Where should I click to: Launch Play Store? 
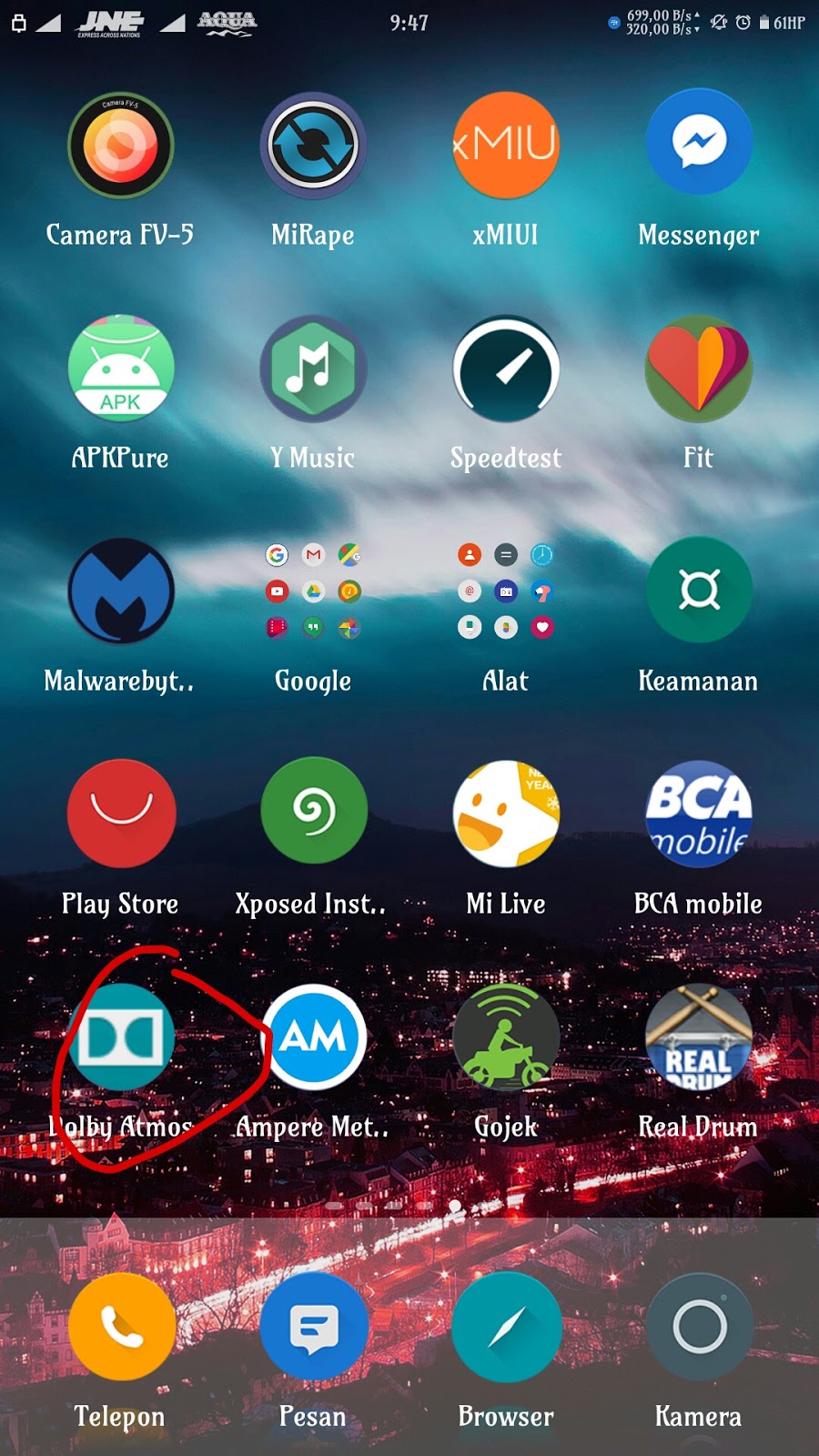click(121, 814)
